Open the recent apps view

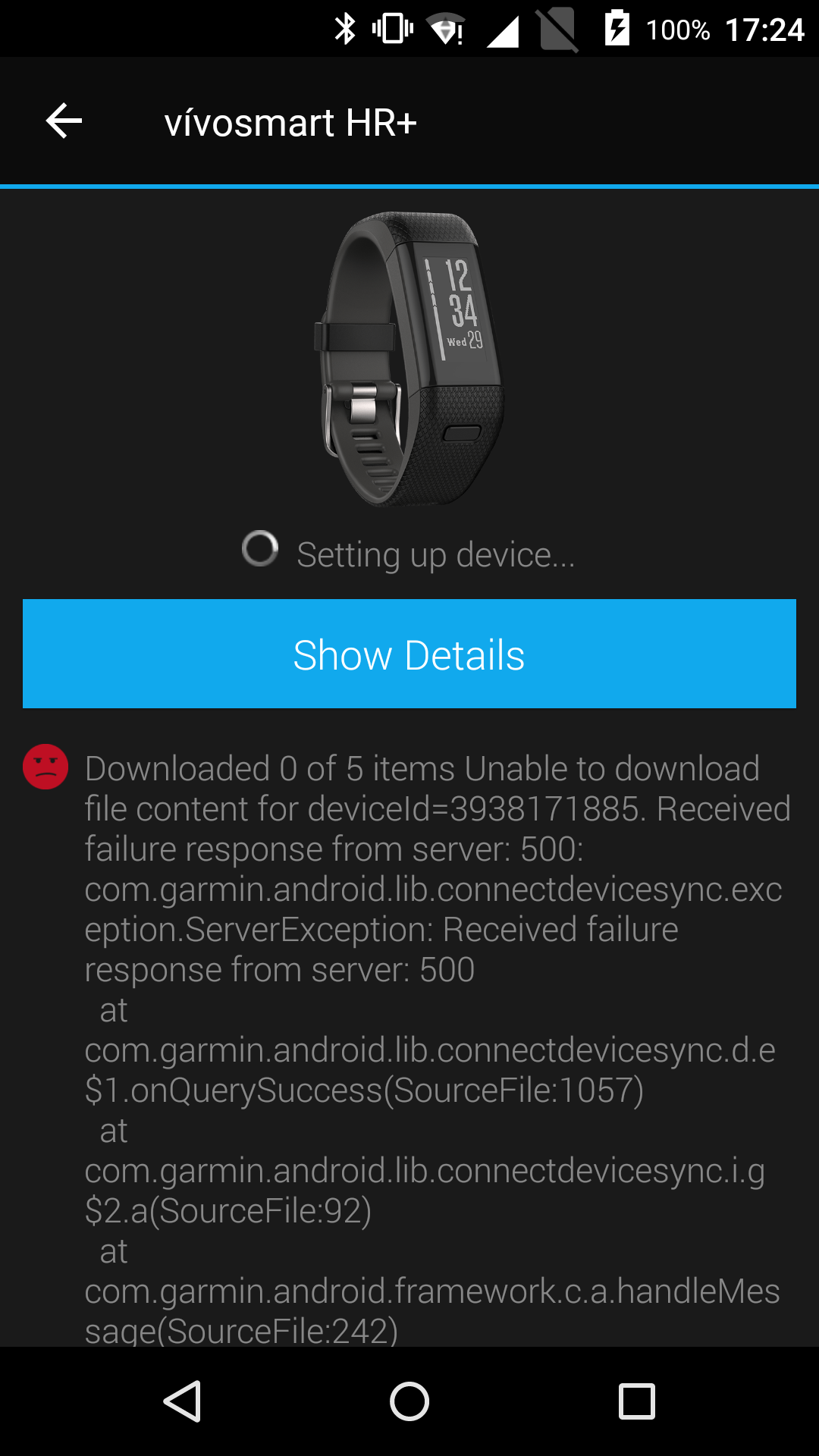(x=636, y=1401)
